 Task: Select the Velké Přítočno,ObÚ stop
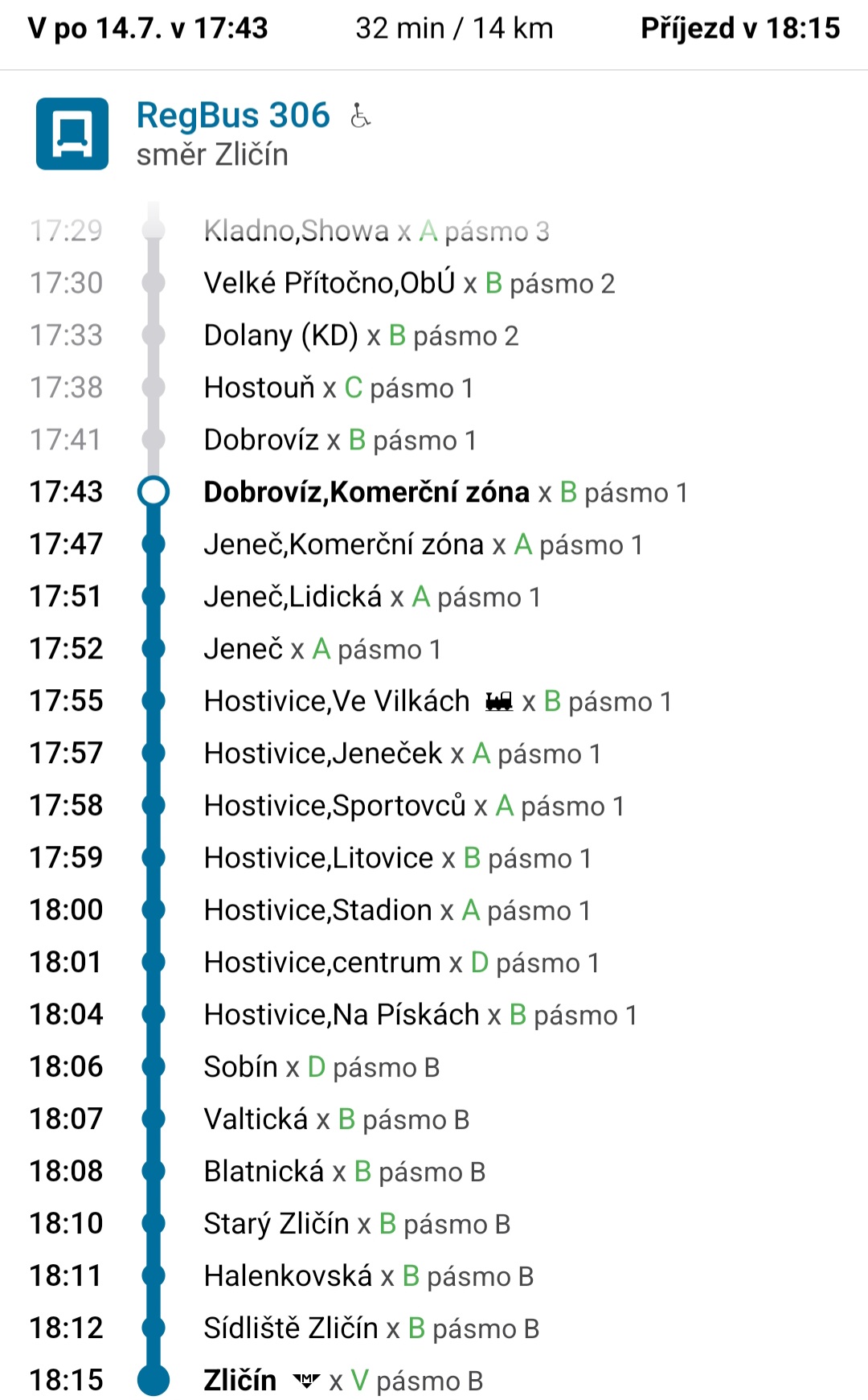pyautogui.click(x=330, y=283)
